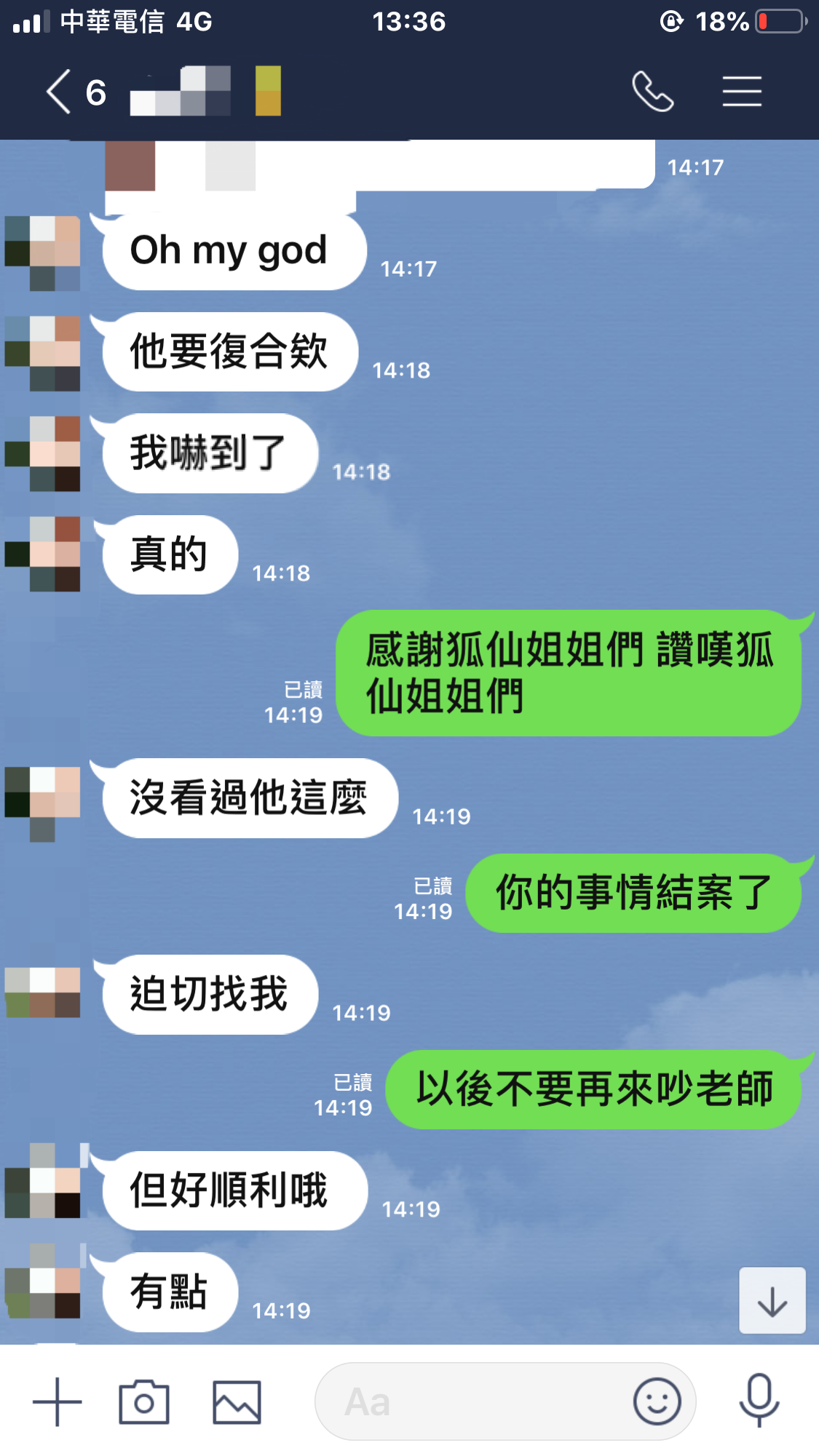Viewport: 819px width, 1456px height.
Task: Jump to the latest message
Action: pos(772,1301)
